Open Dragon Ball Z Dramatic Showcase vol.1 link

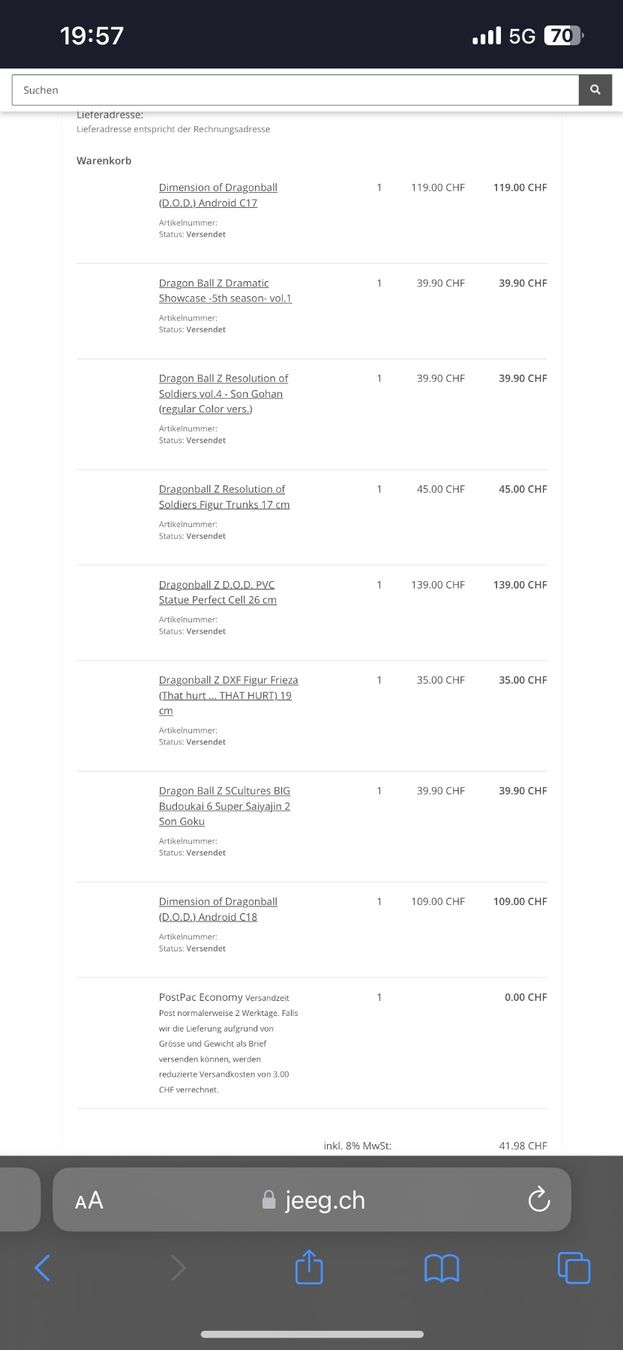225,291
